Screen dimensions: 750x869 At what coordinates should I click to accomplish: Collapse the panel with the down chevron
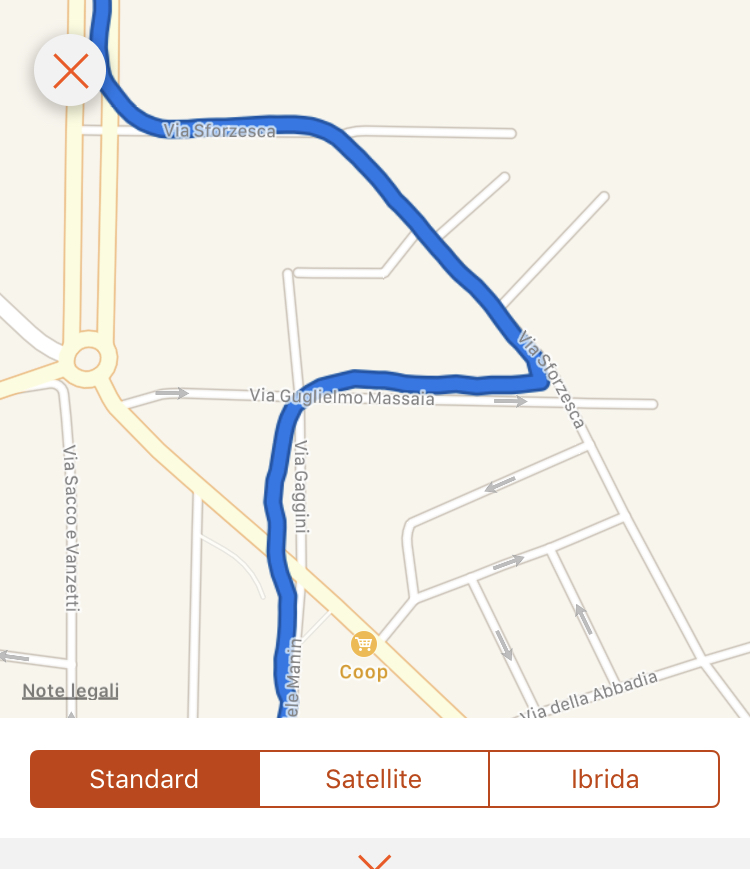tap(374, 860)
